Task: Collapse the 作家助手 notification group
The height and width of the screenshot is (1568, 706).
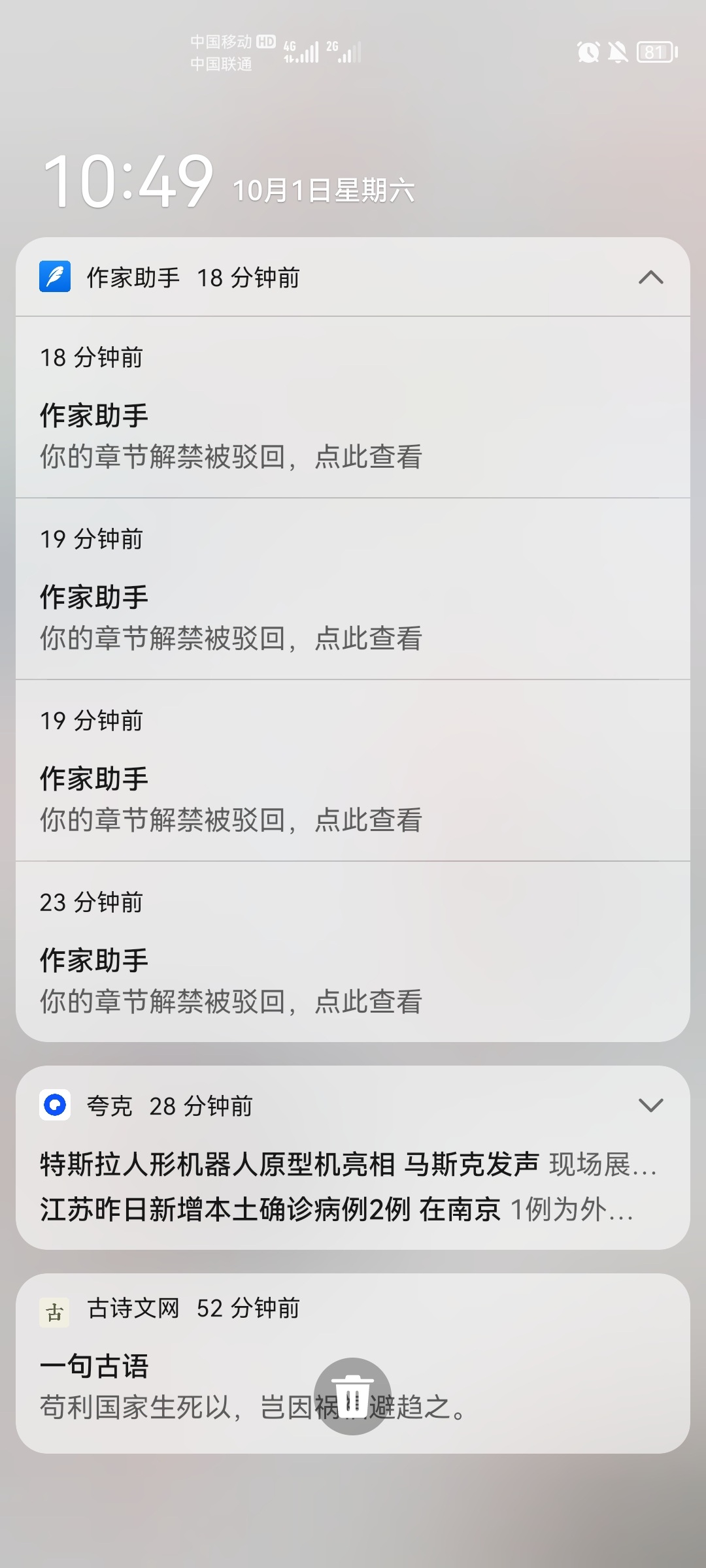Action: point(650,278)
